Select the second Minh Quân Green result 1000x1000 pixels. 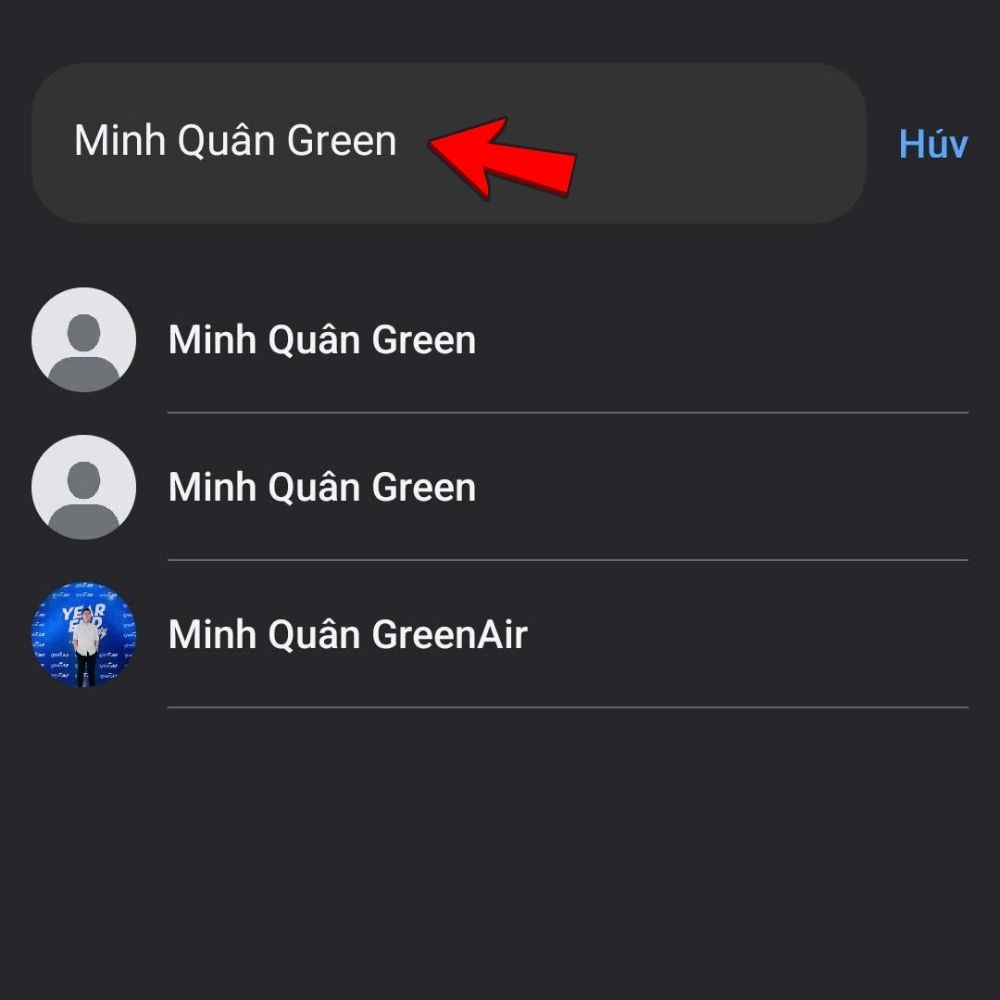(x=321, y=488)
